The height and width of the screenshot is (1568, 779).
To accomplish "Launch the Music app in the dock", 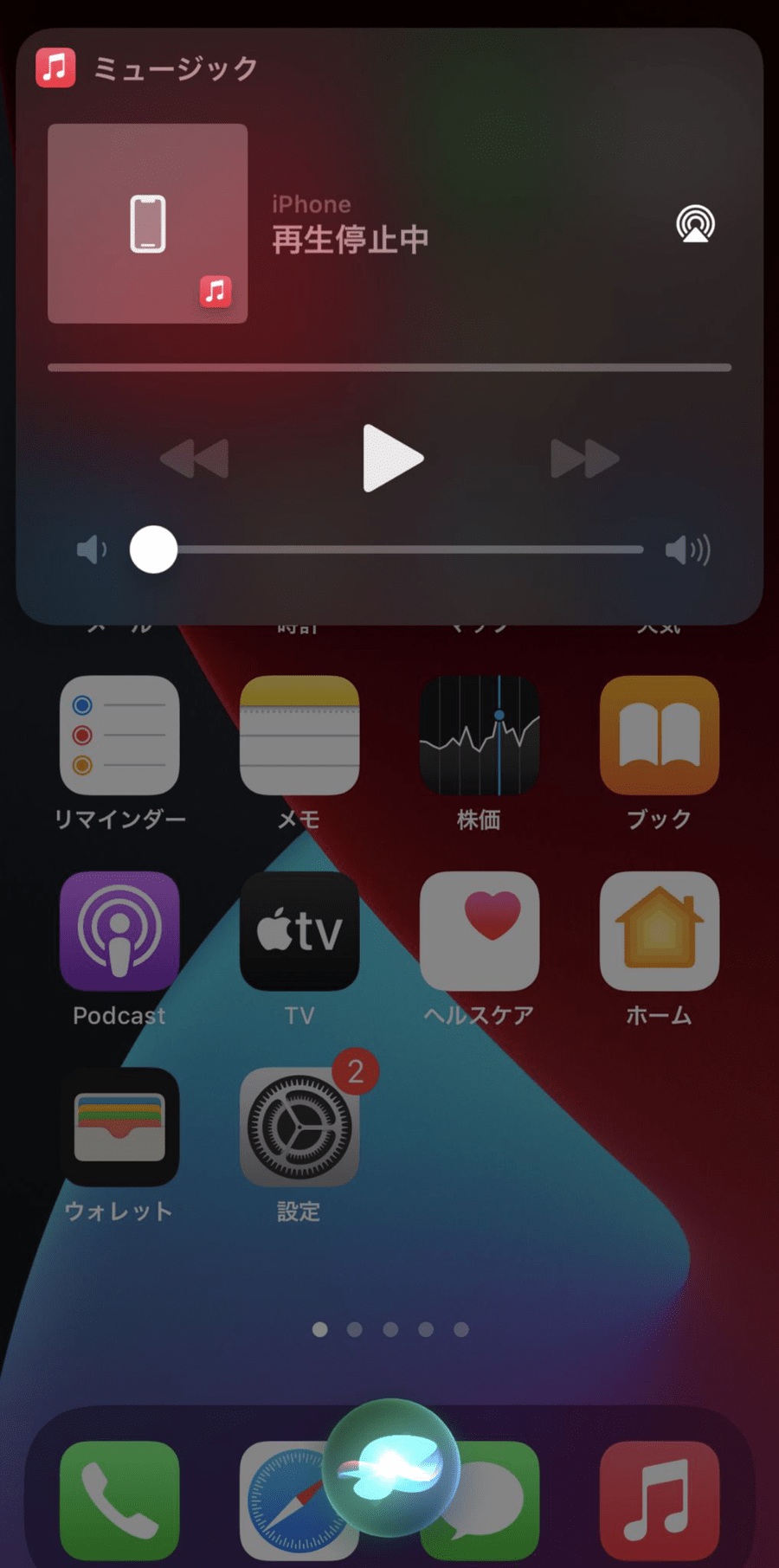I will (660, 1501).
